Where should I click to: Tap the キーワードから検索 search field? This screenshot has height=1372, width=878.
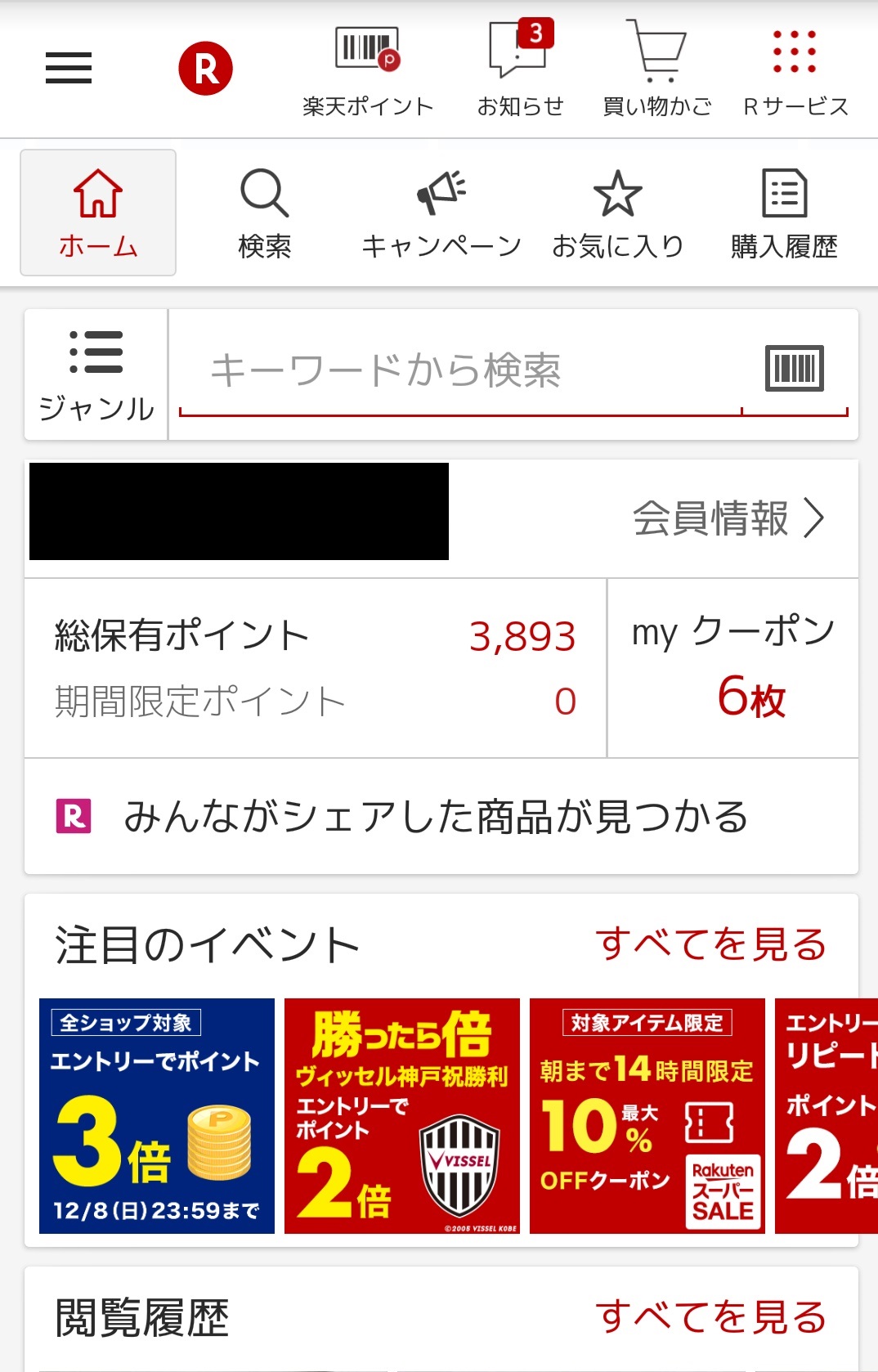tap(458, 370)
